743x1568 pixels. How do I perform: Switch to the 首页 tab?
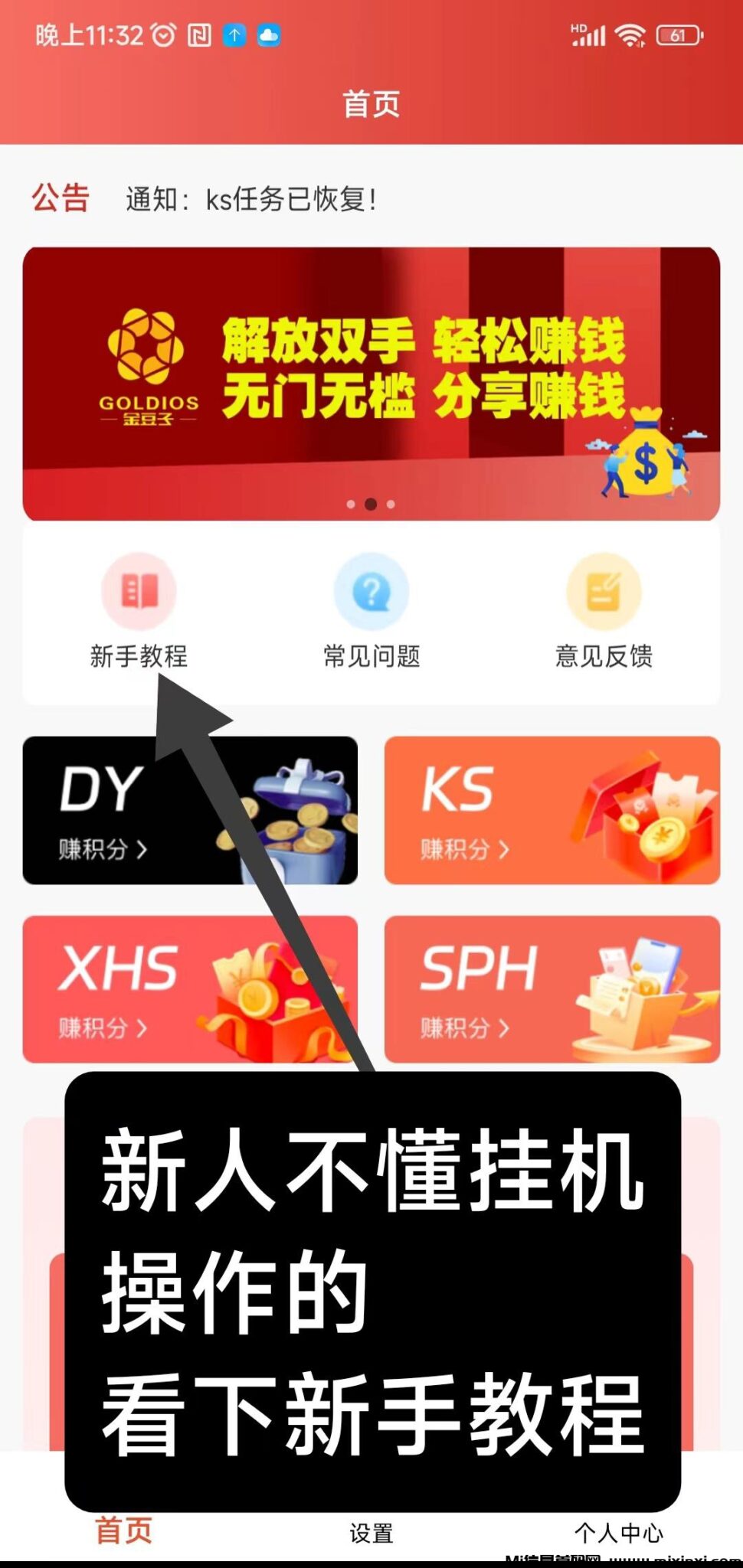coord(123,1531)
